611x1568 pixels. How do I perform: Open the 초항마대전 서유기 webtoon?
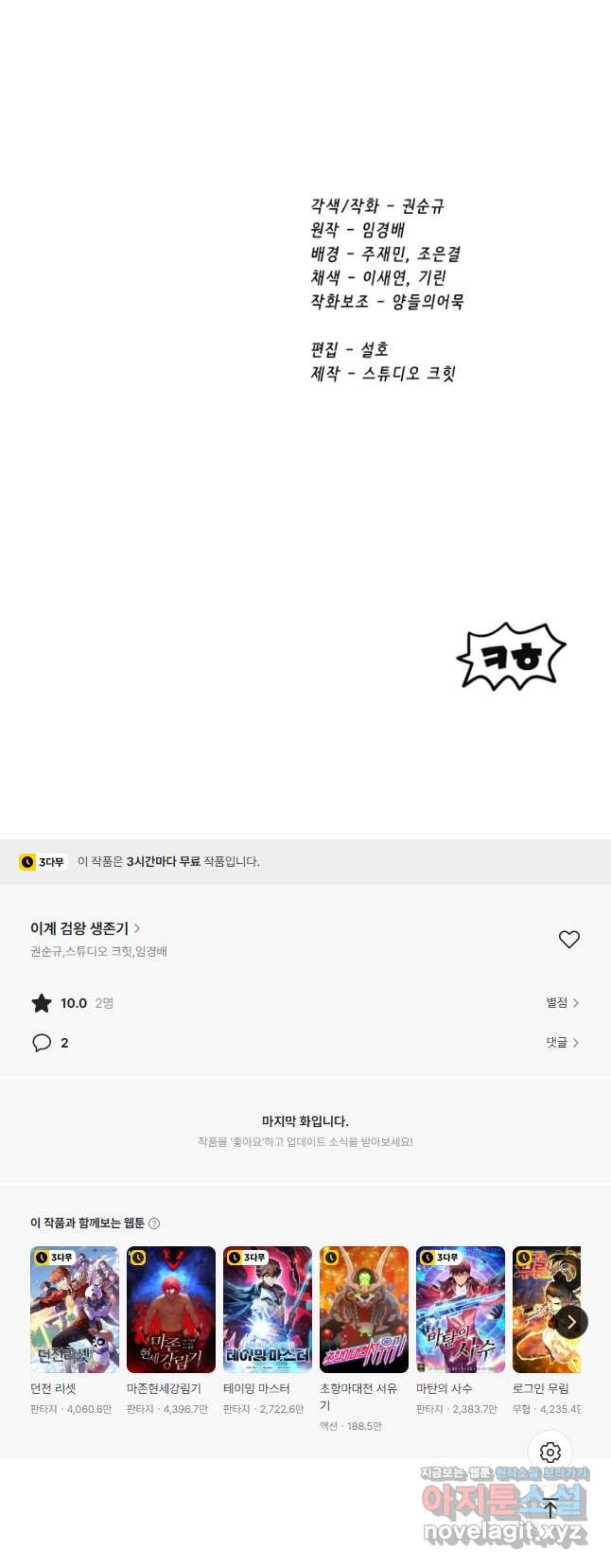click(x=364, y=1310)
